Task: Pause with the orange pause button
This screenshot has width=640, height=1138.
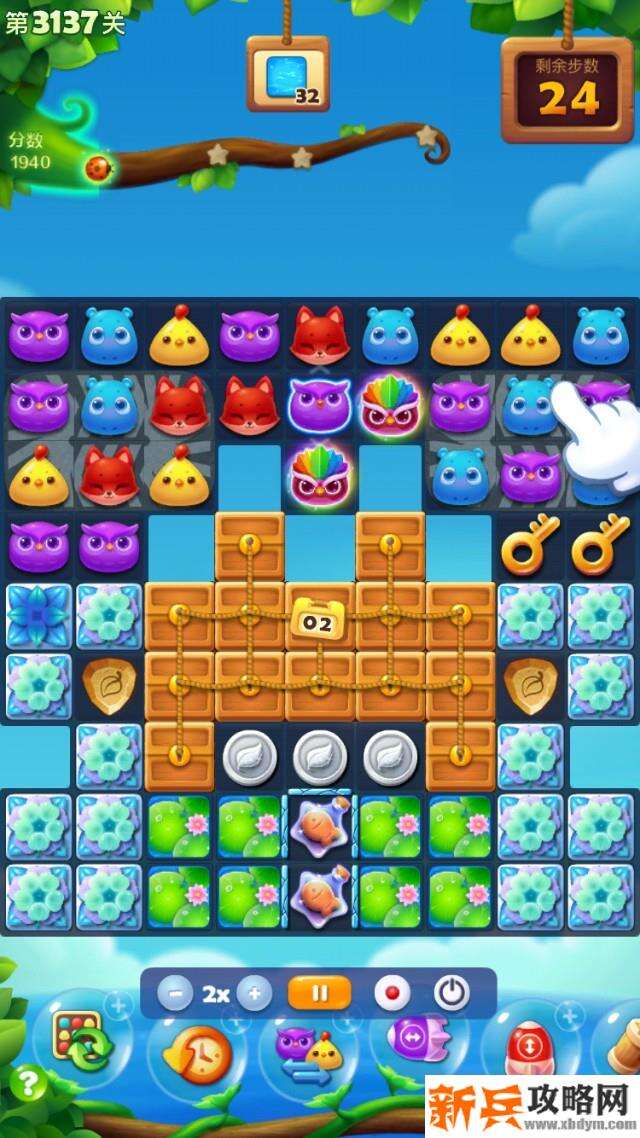Action: click(x=320, y=993)
